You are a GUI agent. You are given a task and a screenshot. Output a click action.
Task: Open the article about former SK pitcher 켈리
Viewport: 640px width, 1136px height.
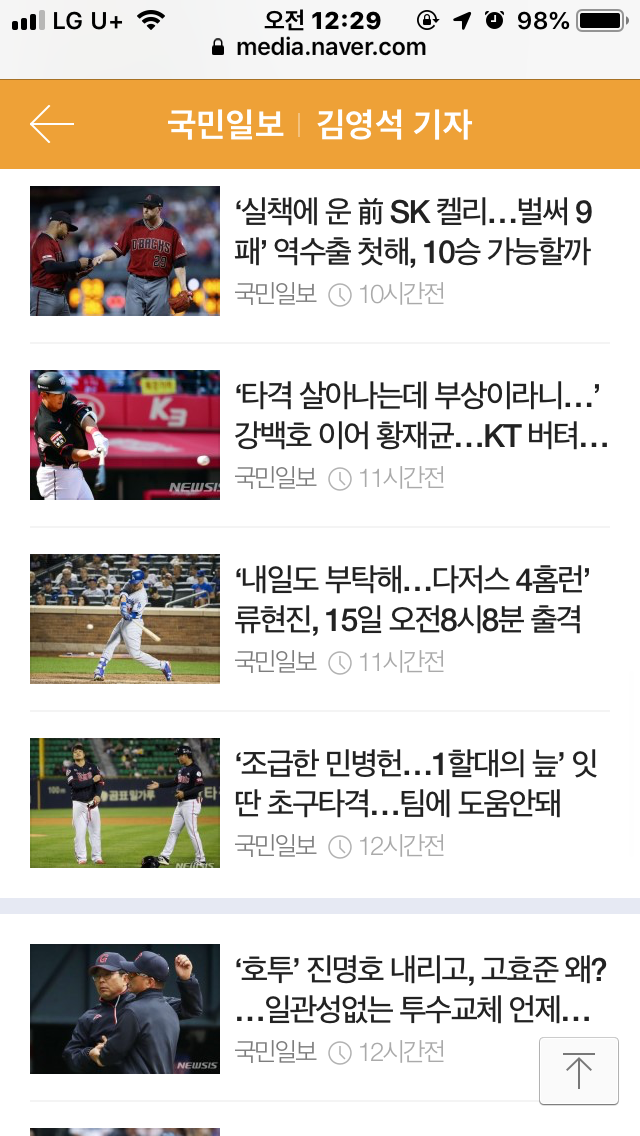coord(413,231)
